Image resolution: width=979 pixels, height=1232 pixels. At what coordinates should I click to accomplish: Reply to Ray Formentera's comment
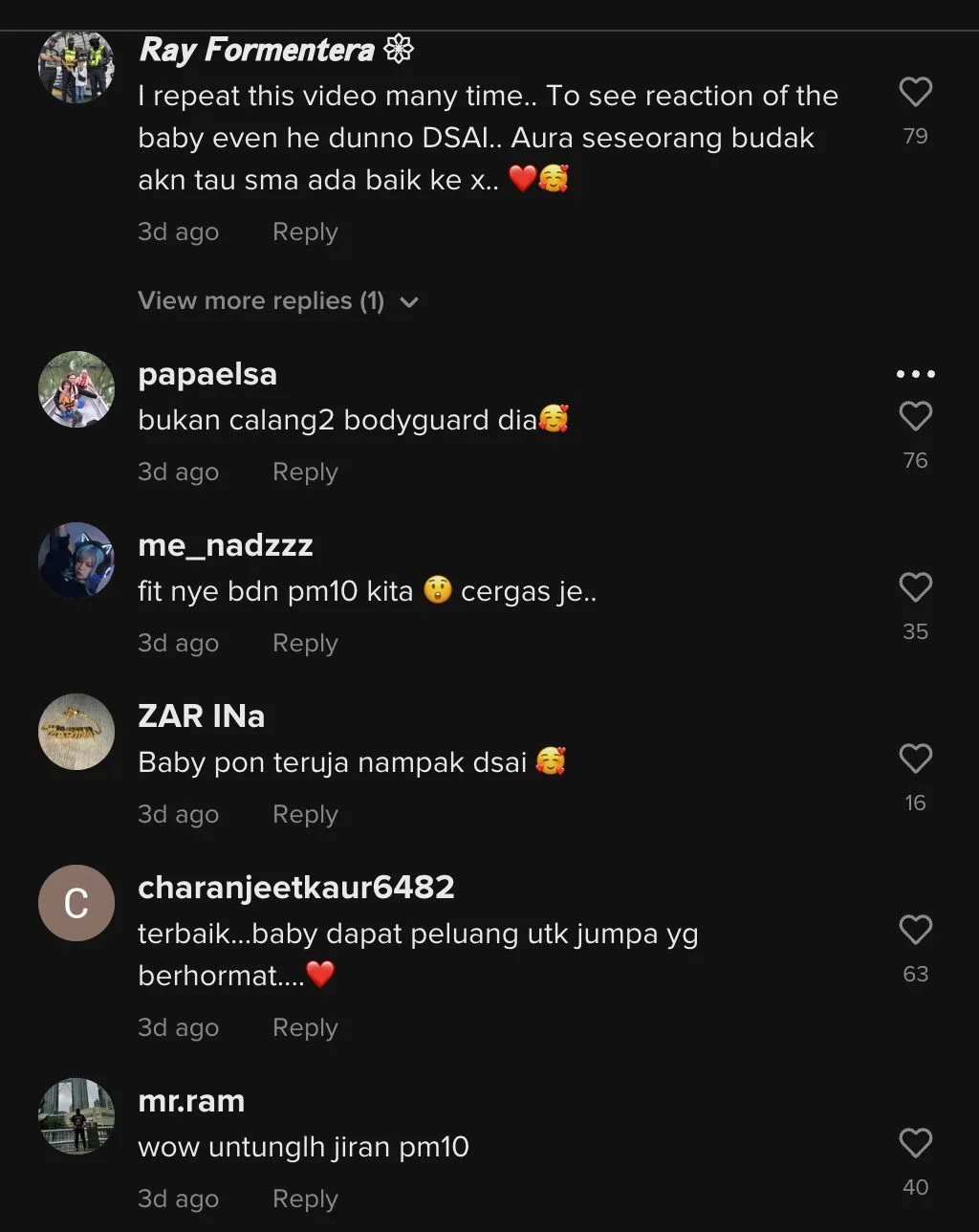pos(305,231)
